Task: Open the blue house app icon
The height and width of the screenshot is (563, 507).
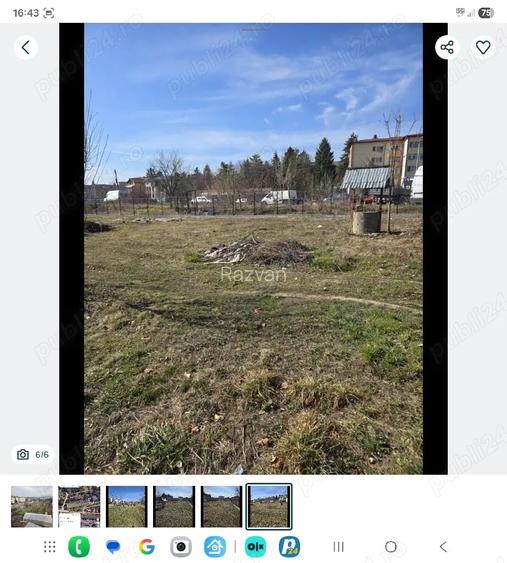Action: tap(215, 547)
